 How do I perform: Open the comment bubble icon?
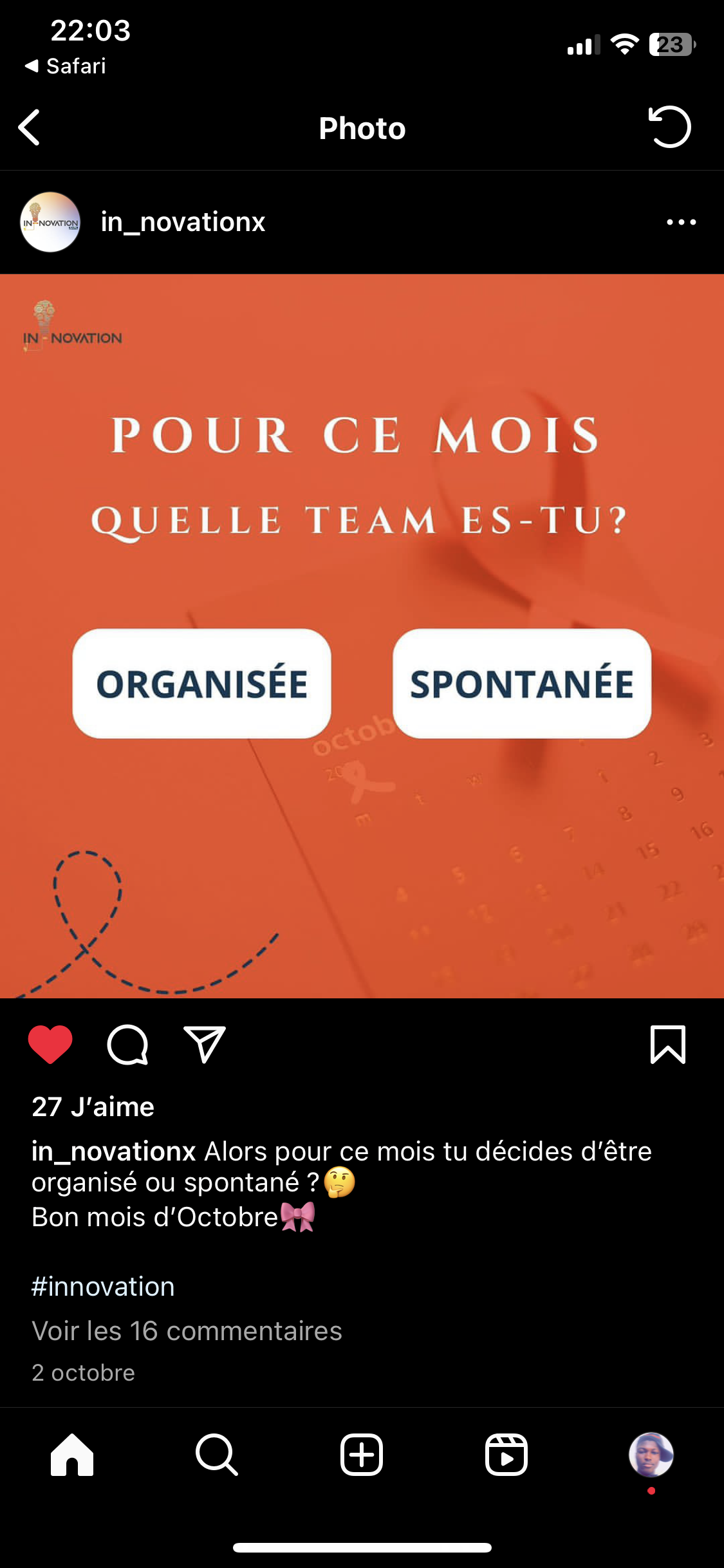pos(127,1045)
